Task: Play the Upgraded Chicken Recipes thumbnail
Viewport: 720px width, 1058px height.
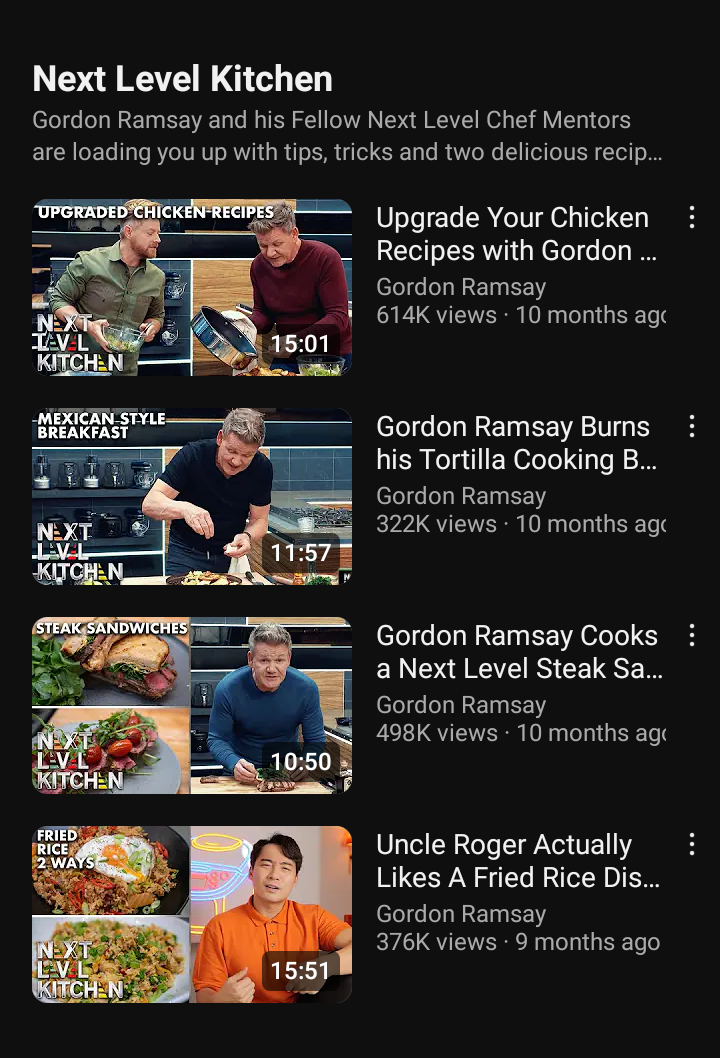Action: pos(192,286)
